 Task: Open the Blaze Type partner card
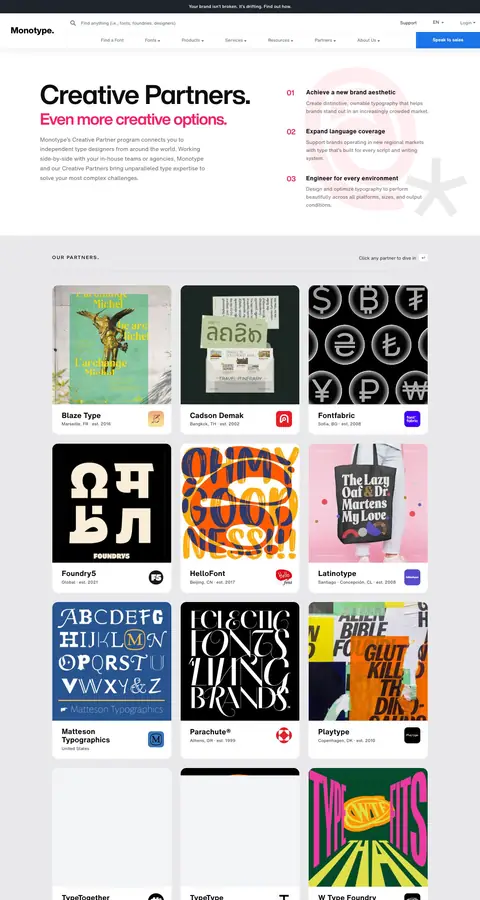coord(111,360)
